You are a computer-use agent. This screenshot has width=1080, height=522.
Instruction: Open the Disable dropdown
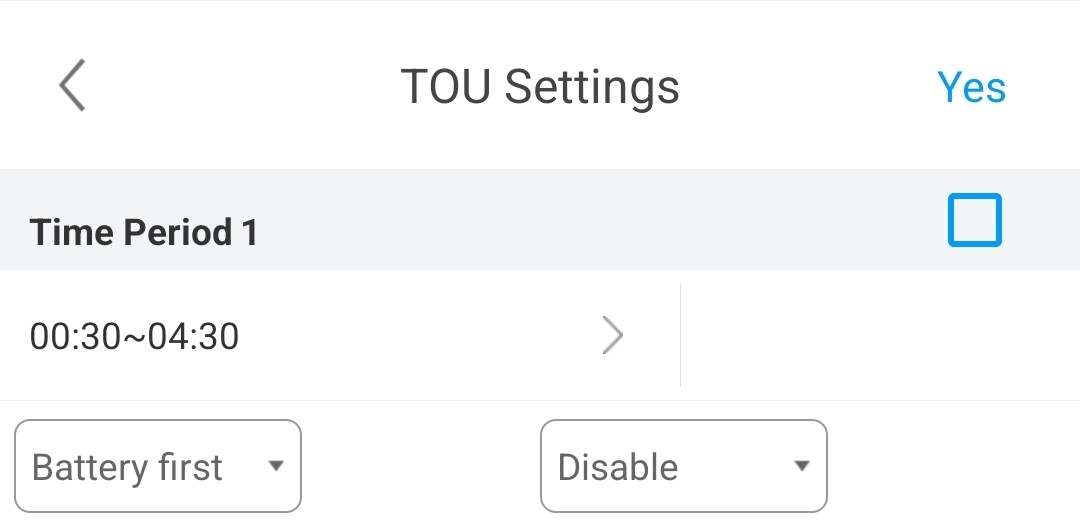click(683, 466)
